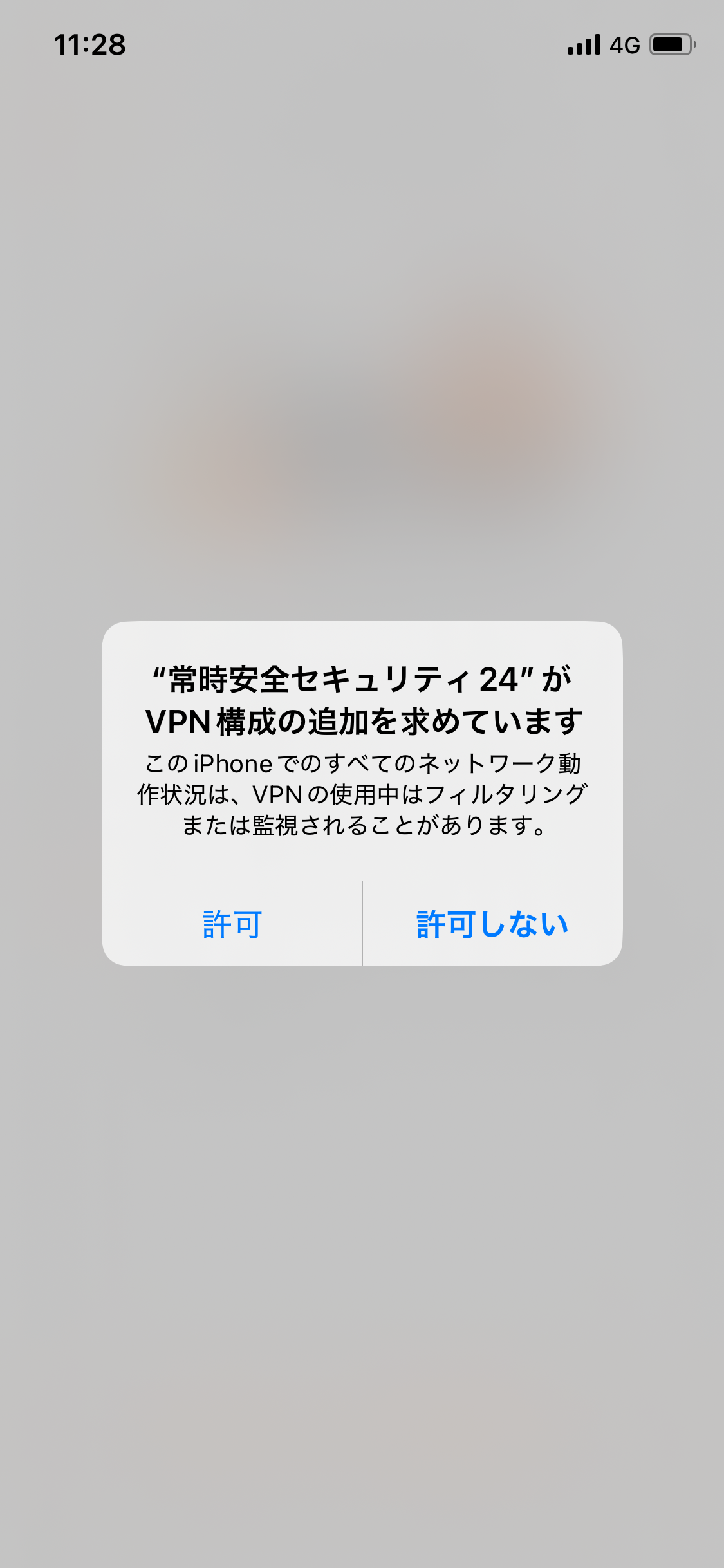724x1568 pixels.
Task: Select the Allow option in the dialog
Action: coord(232,925)
